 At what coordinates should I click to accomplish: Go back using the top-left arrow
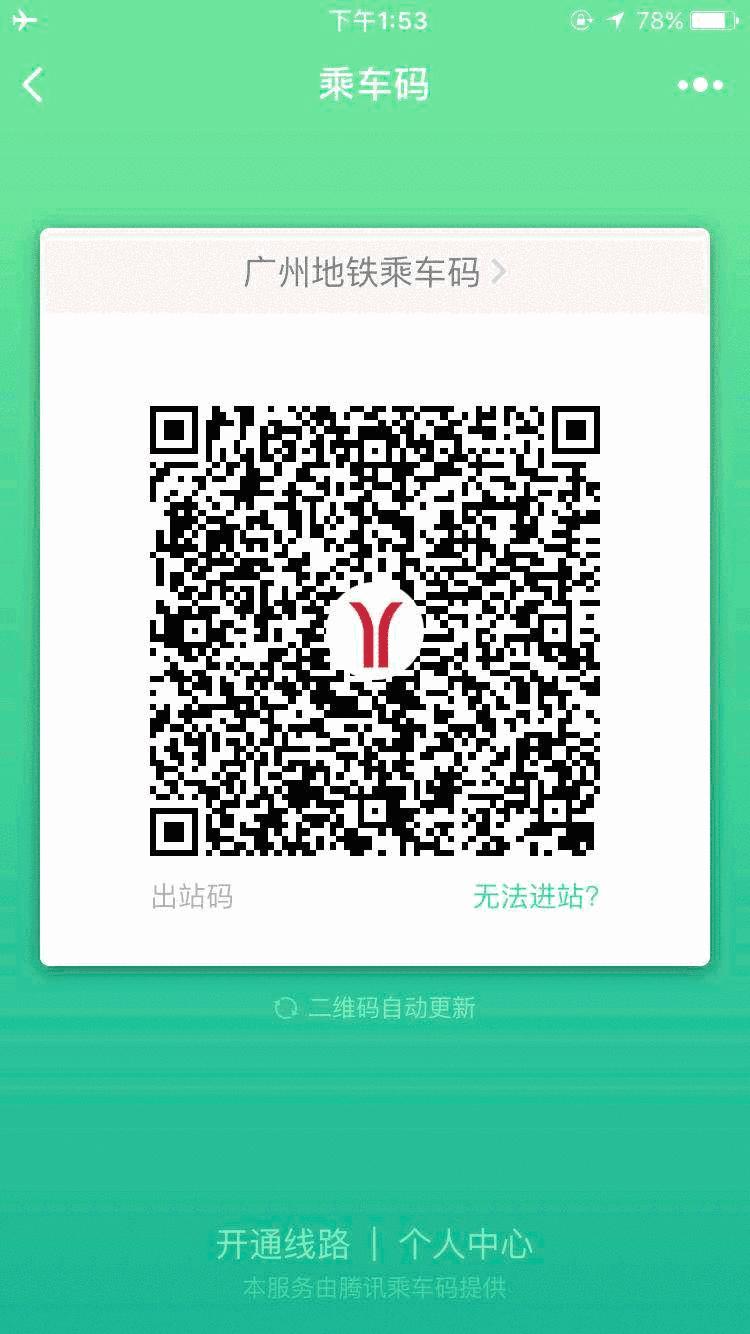click(x=33, y=85)
